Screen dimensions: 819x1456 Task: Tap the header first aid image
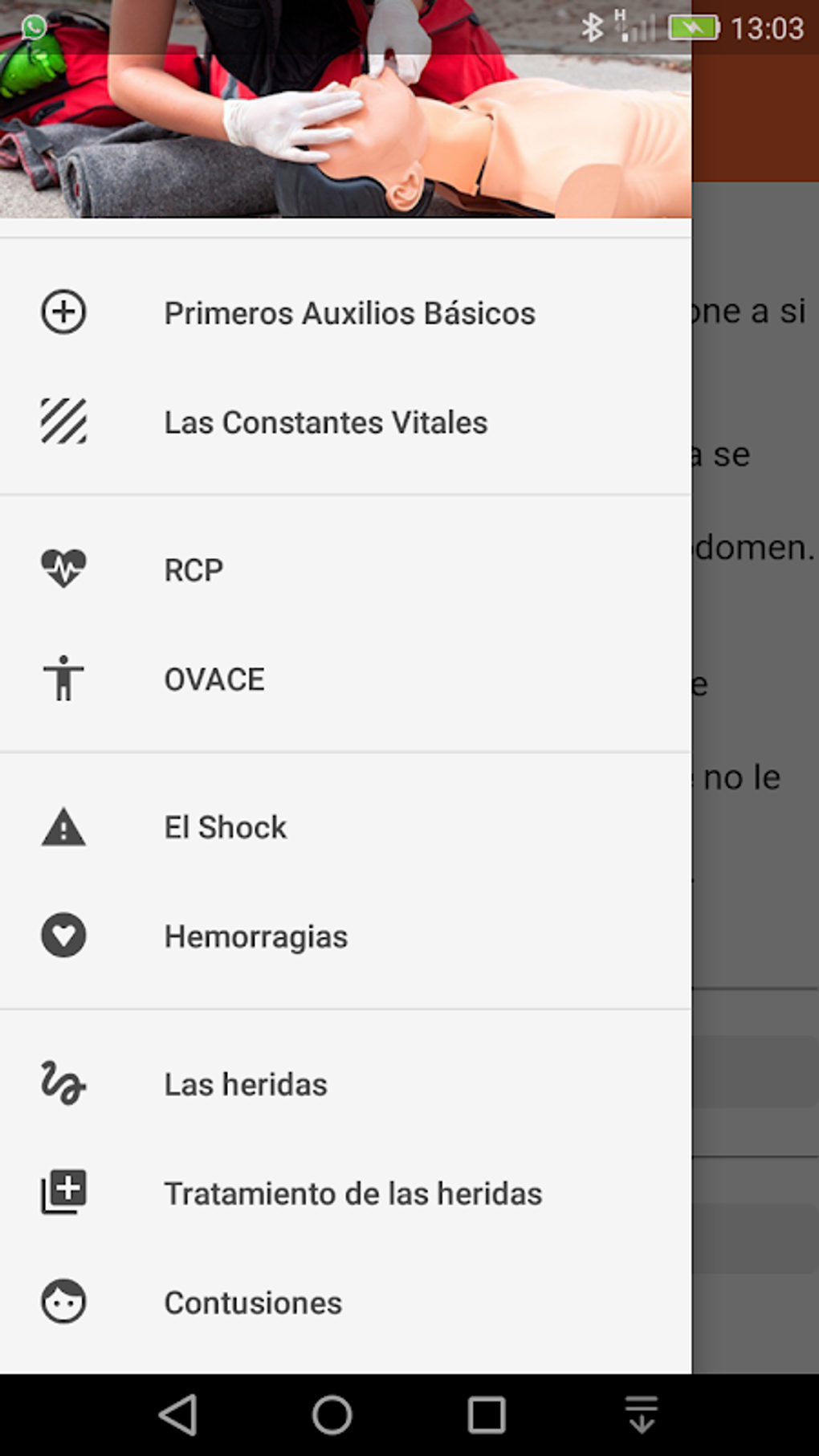click(x=345, y=112)
